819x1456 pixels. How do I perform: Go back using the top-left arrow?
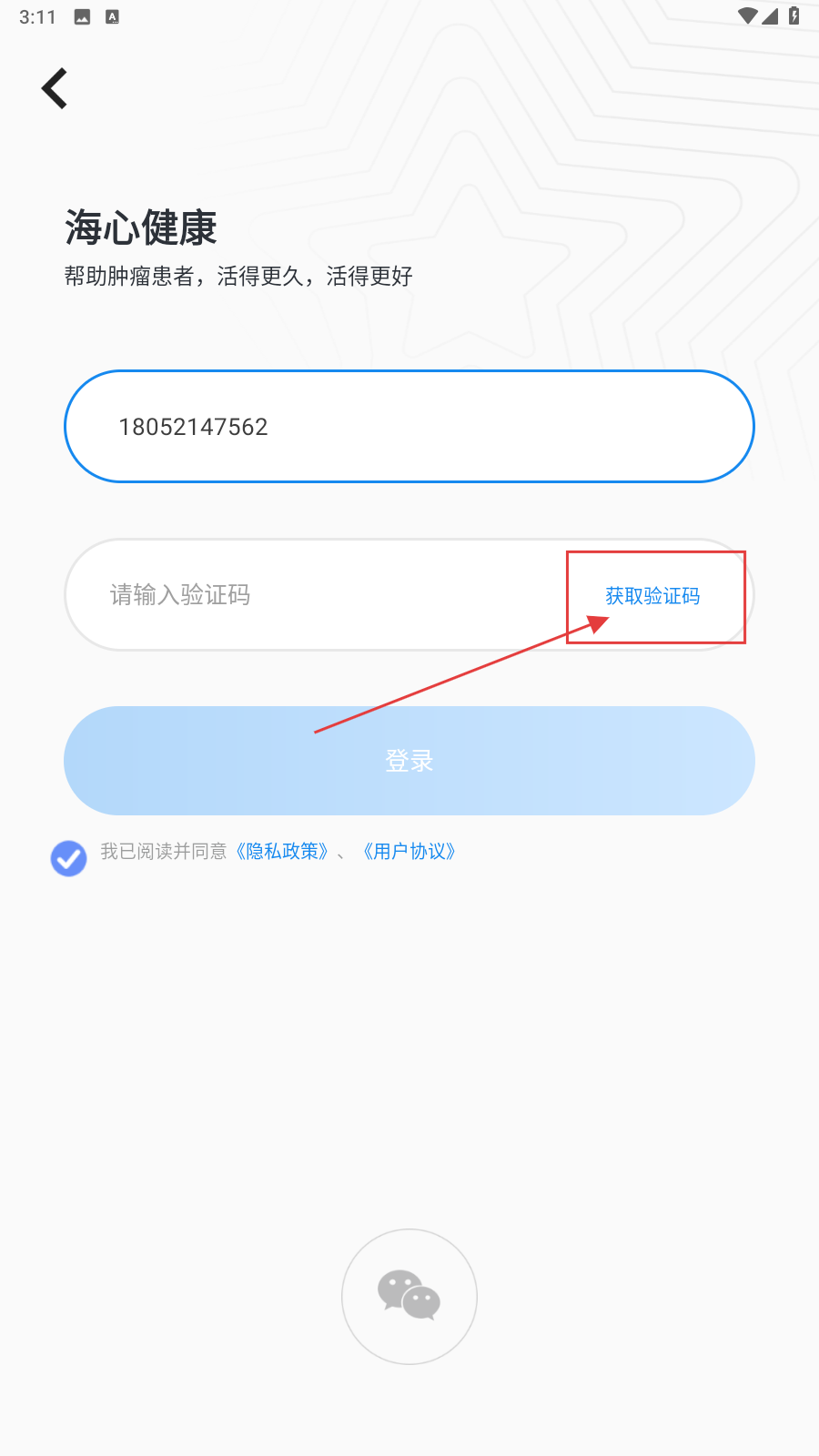coord(55,89)
